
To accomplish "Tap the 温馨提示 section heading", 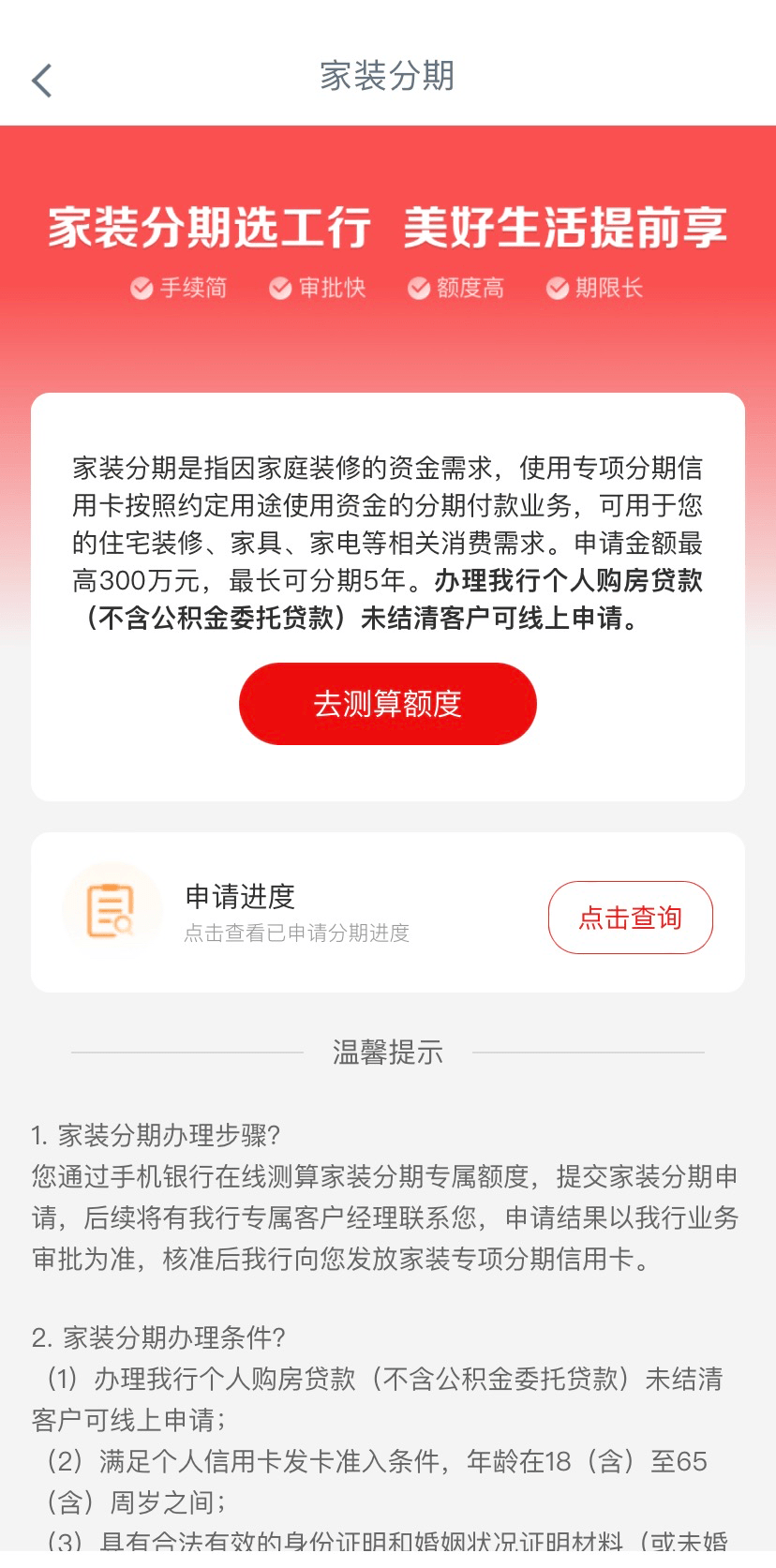I will click(387, 1053).
